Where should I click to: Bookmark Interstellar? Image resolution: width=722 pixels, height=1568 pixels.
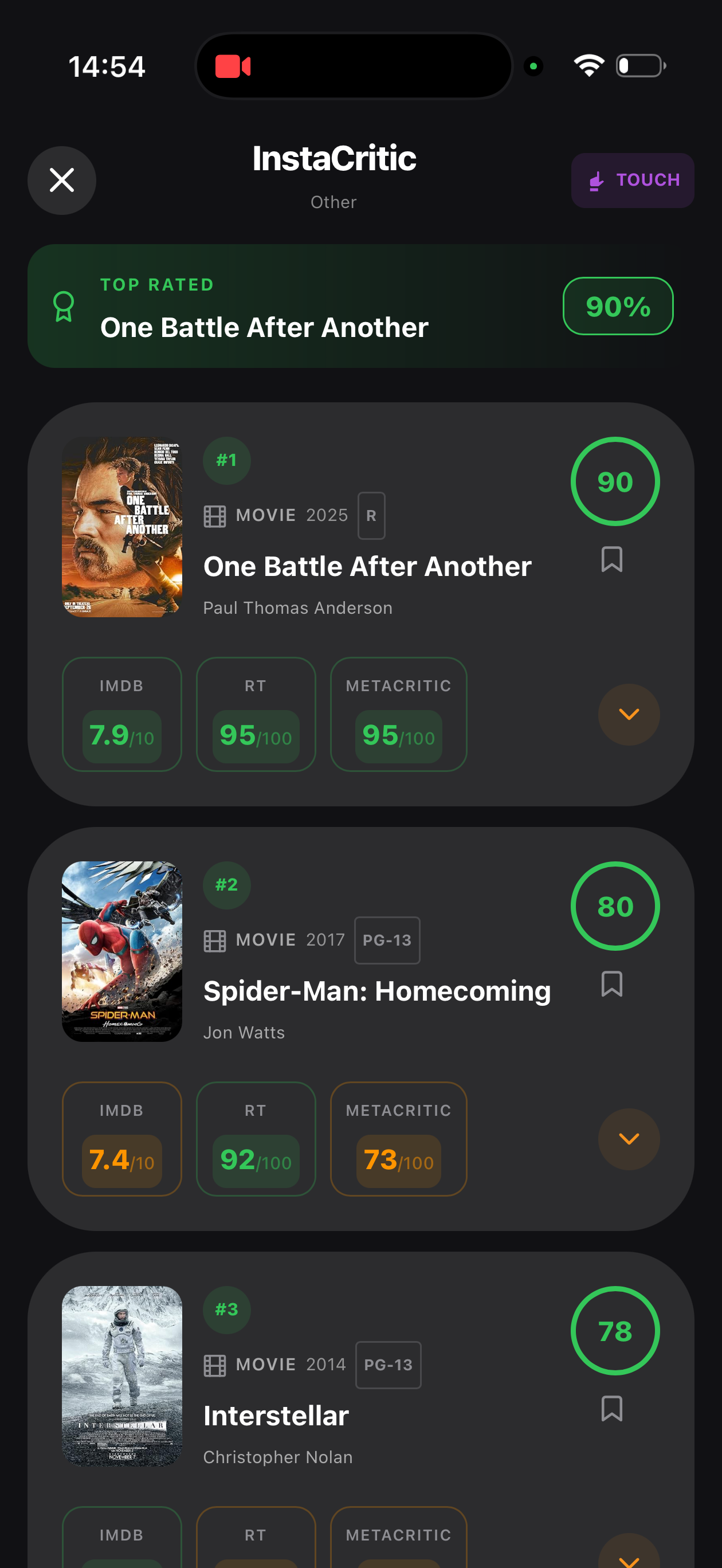click(611, 1409)
